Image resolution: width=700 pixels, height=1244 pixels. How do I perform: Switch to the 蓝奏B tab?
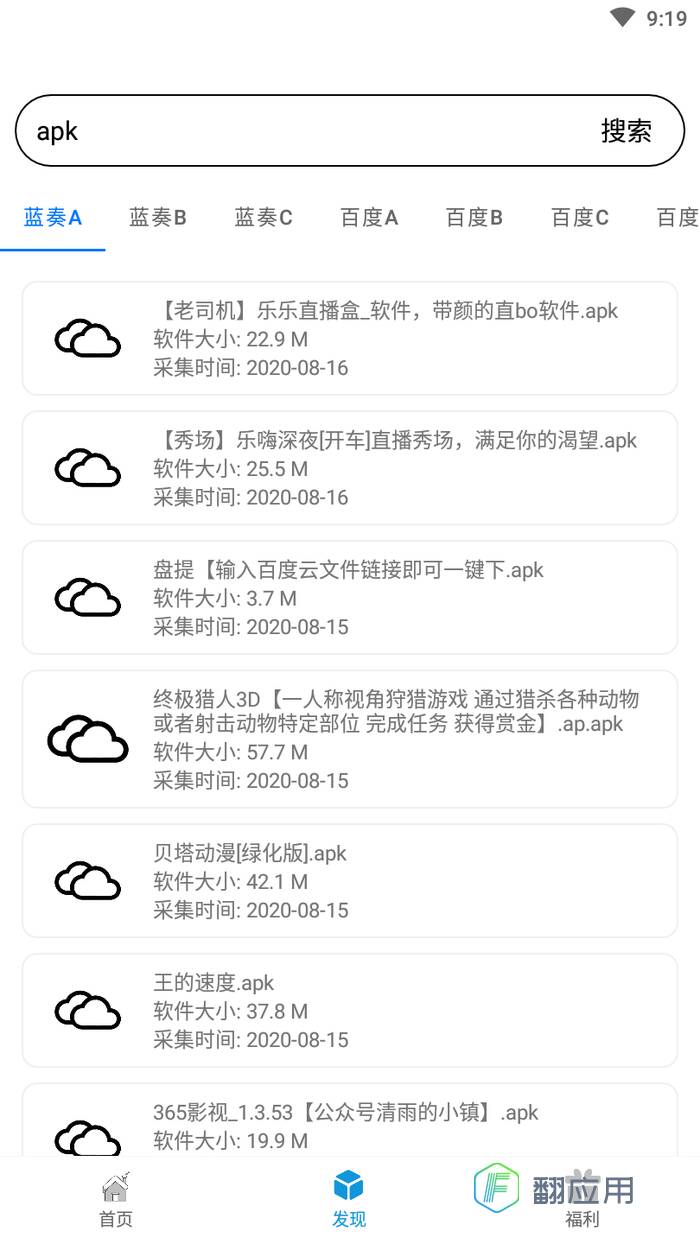(158, 218)
